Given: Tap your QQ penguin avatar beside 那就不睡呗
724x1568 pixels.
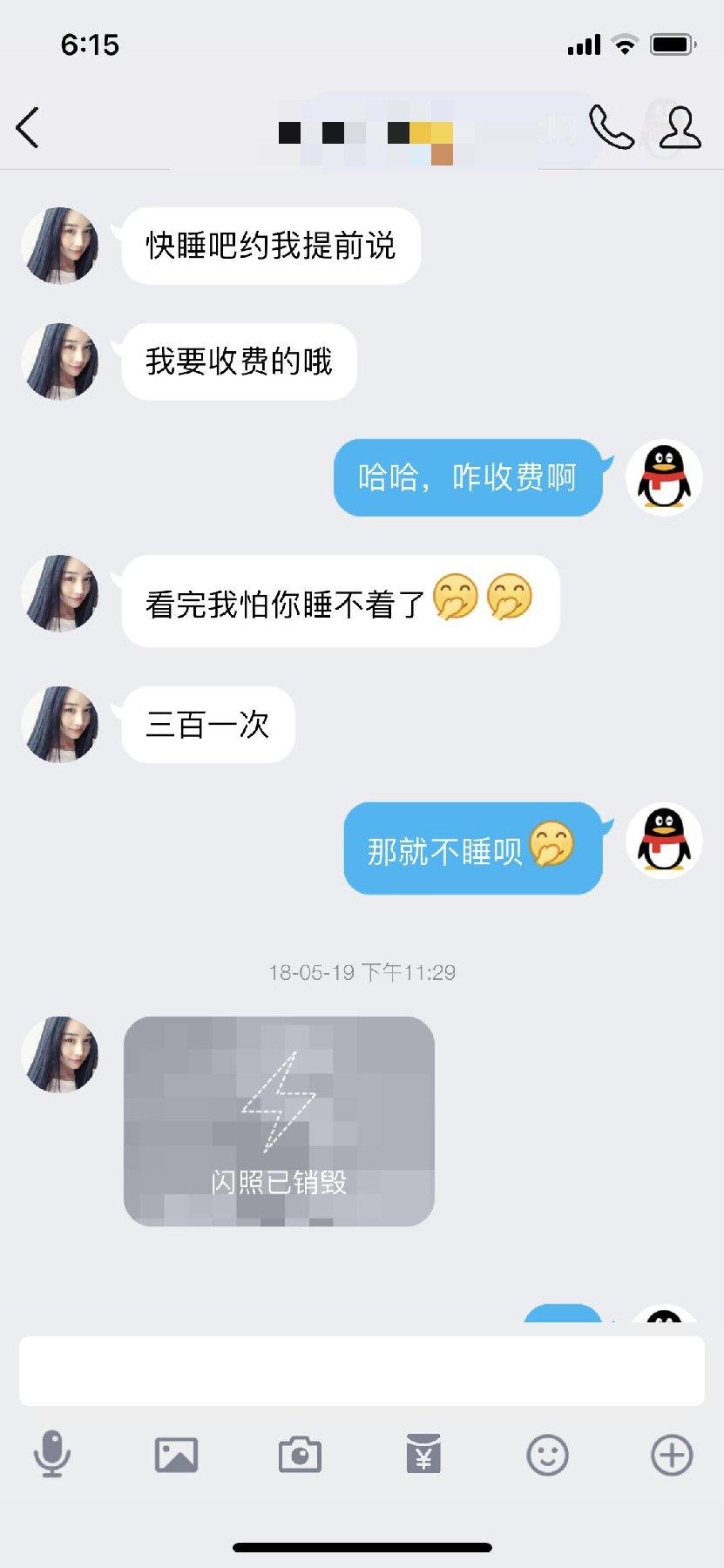Looking at the screenshot, I should (x=664, y=841).
